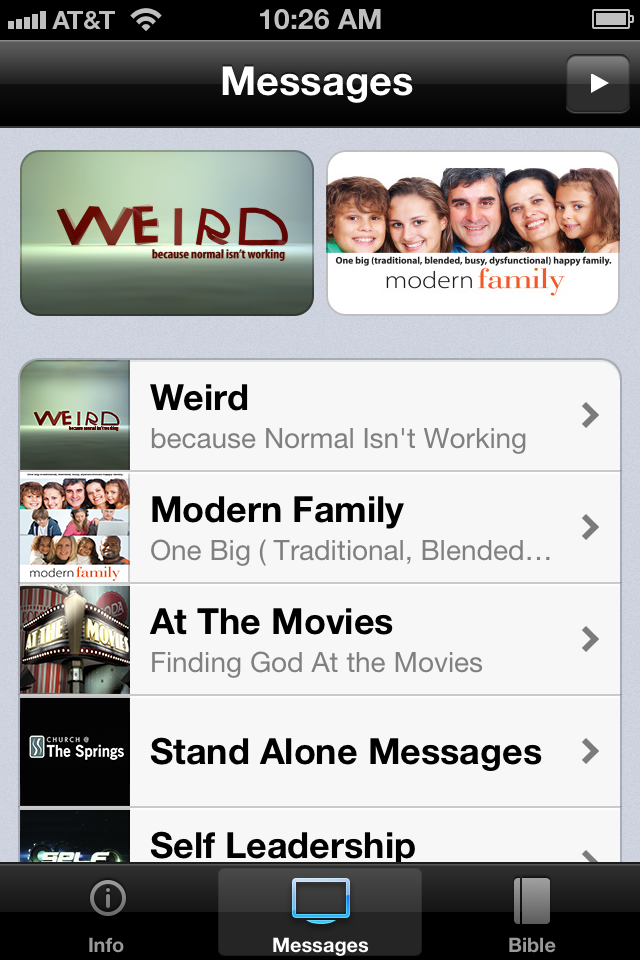Switch to the Bible tab
This screenshot has width=640, height=960.
tap(532, 915)
